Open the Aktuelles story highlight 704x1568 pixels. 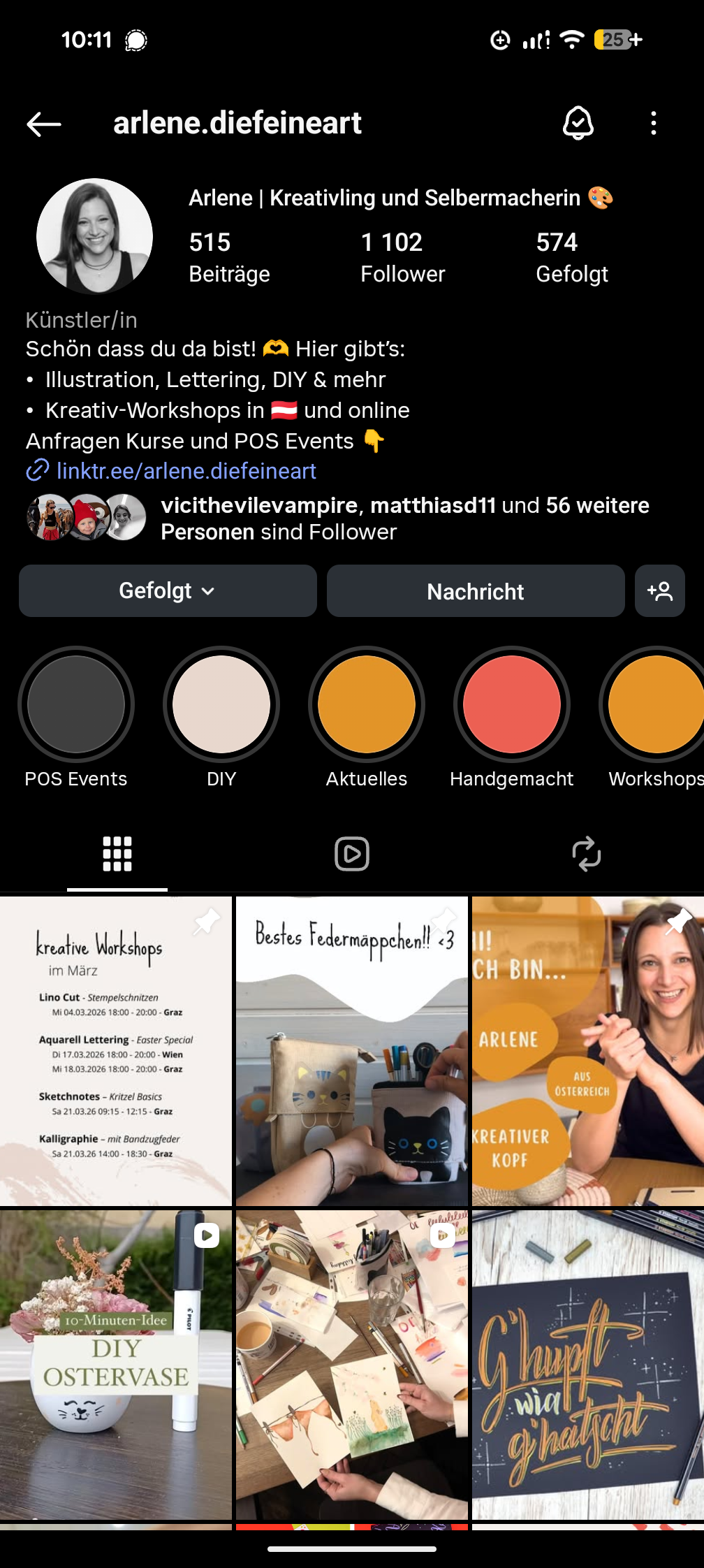[367, 704]
